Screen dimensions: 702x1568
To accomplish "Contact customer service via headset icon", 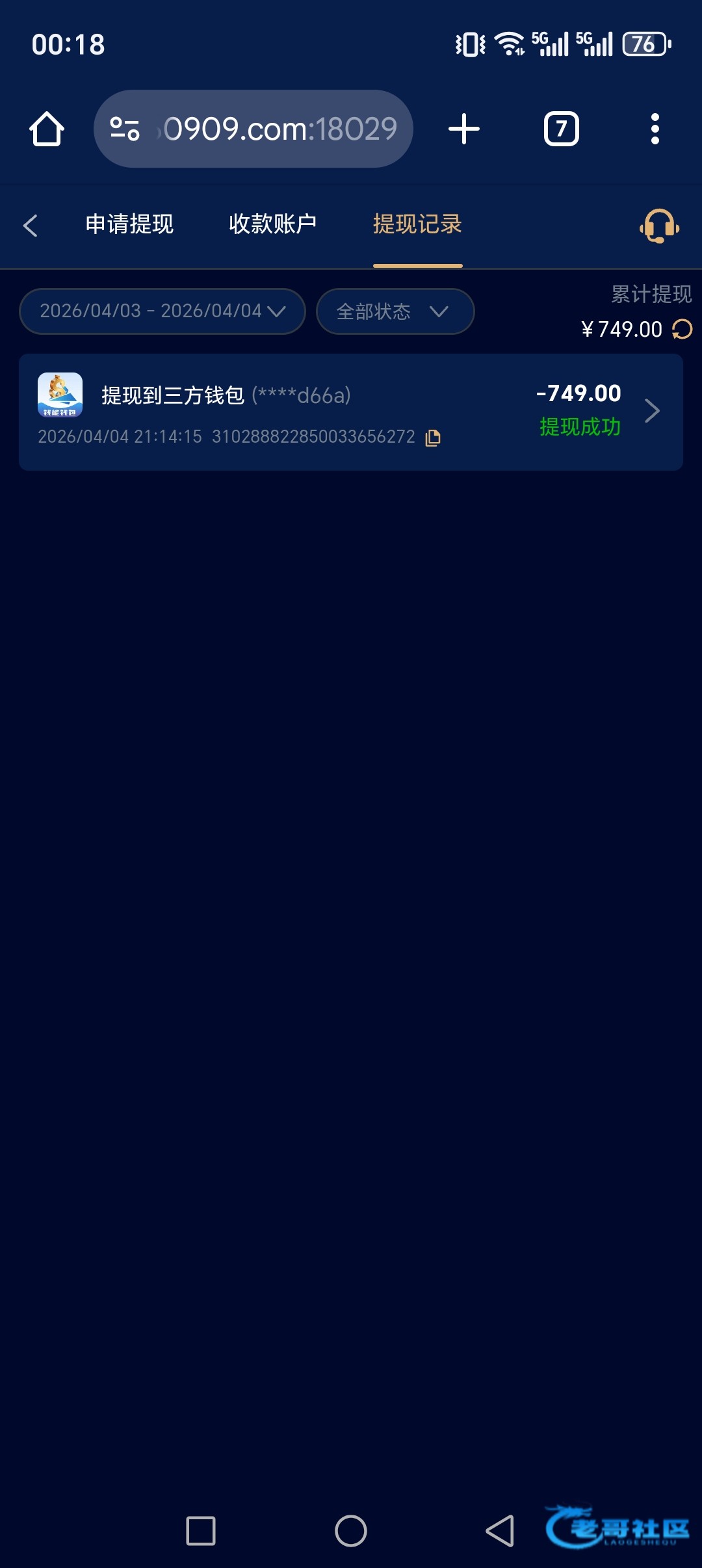I will coord(659,226).
